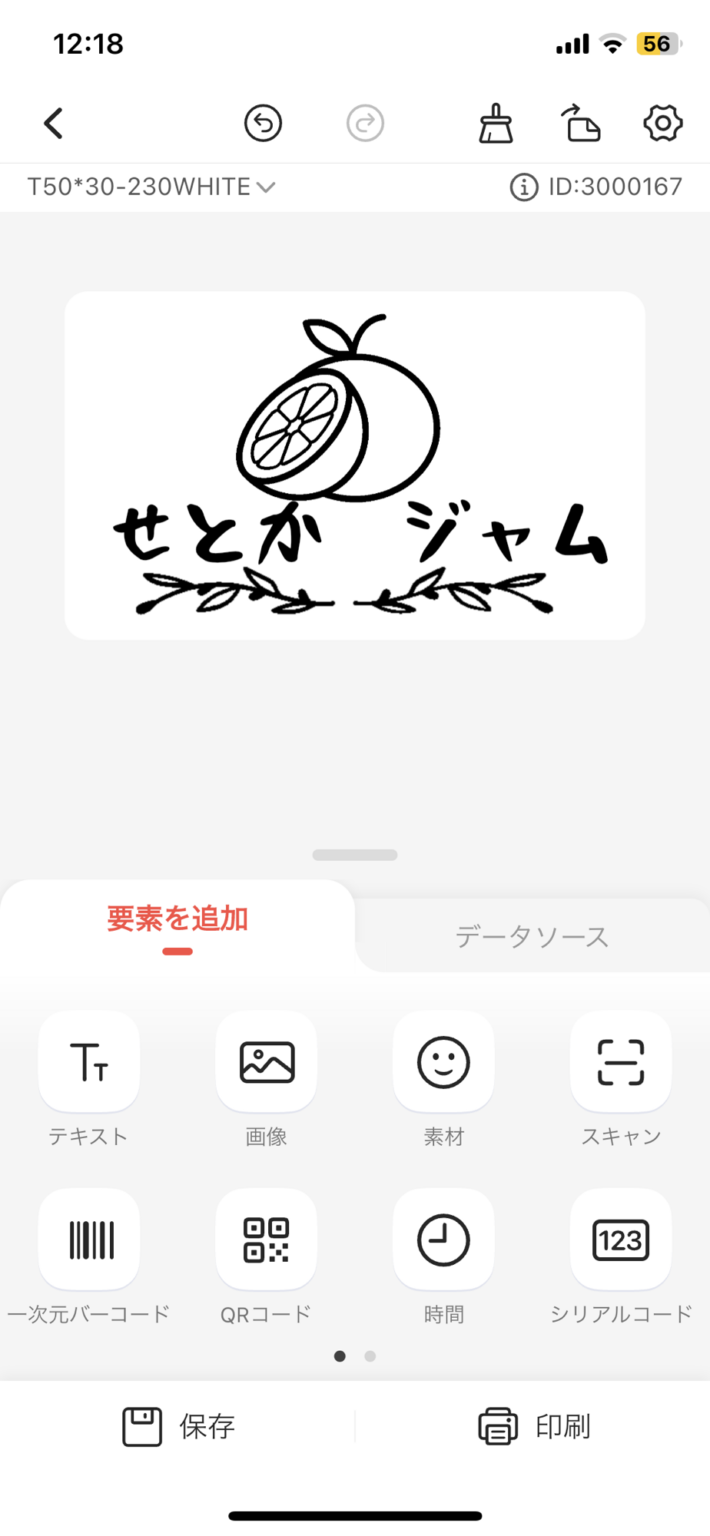Insert a 画像 element
This screenshot has width=710, height=1536.
click(x=267, y=1062)
